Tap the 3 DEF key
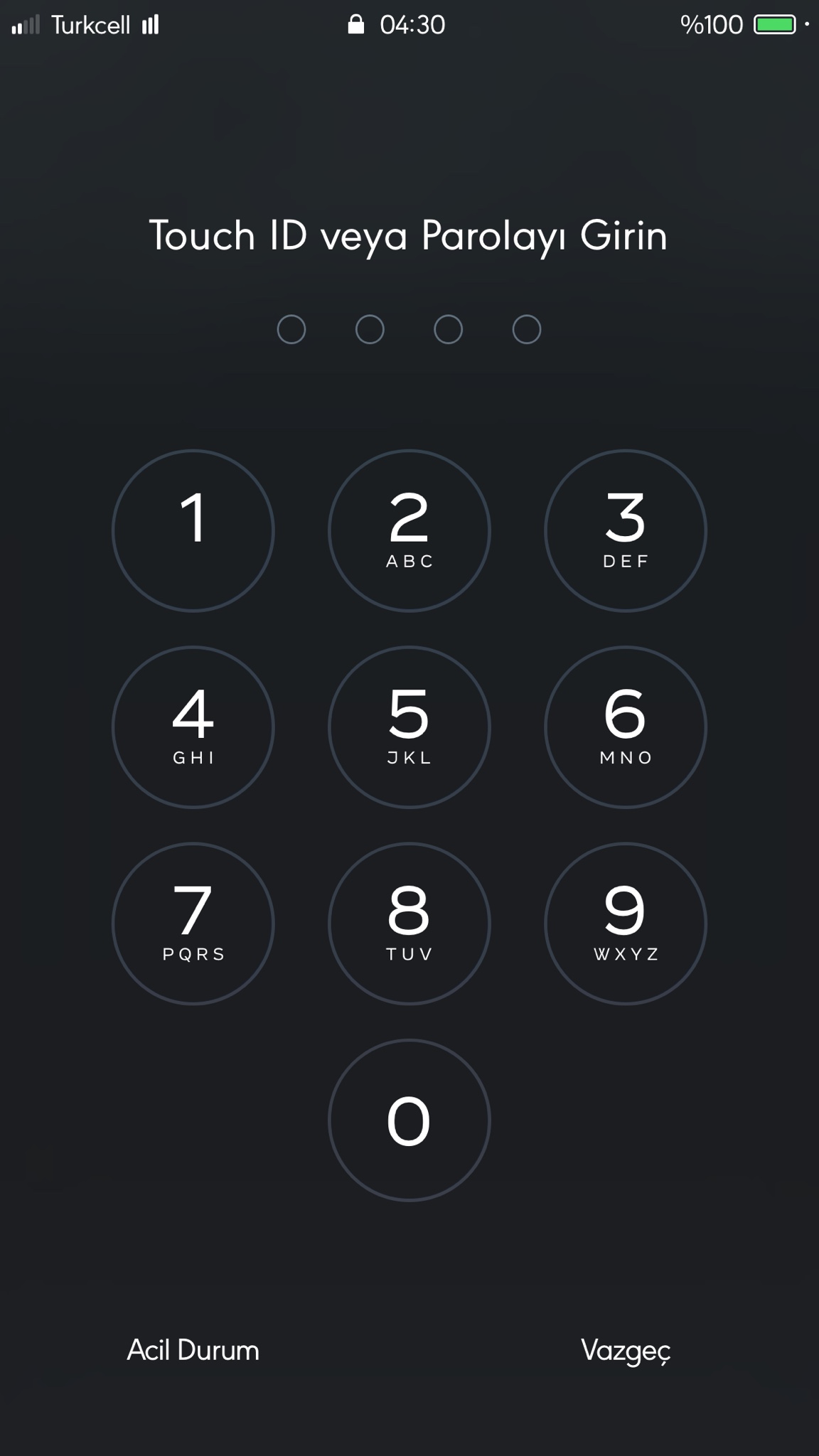Viewport: 819px width, 1456px height. click(x=625, y=530)
